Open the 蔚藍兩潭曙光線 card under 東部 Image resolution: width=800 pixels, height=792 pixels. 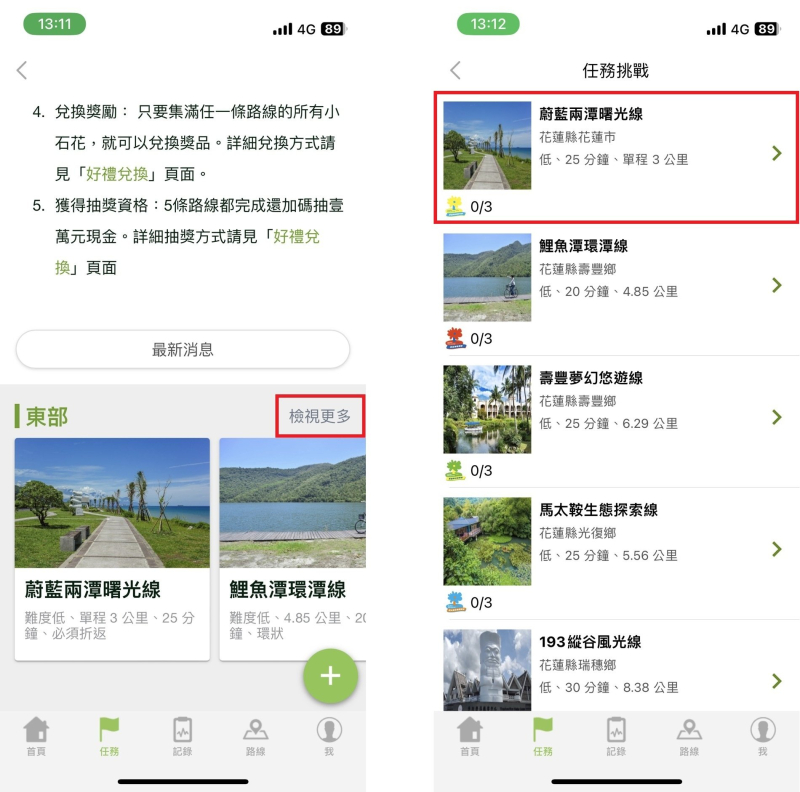(x=112, y=548)
